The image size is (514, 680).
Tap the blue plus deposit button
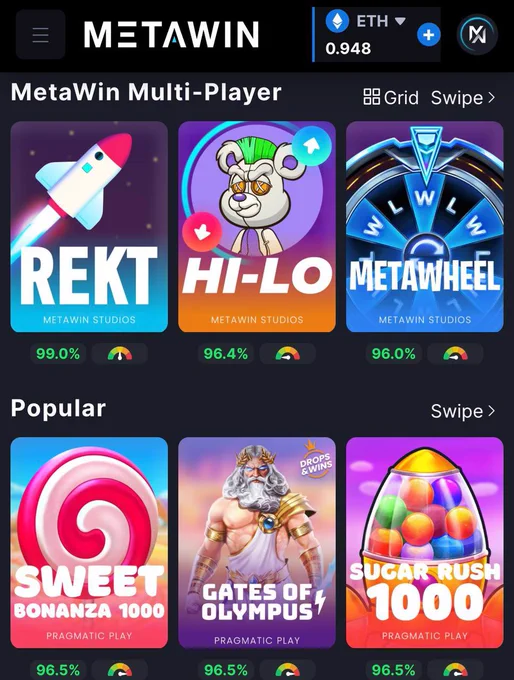pyautogui.click(x=428, y=35)
